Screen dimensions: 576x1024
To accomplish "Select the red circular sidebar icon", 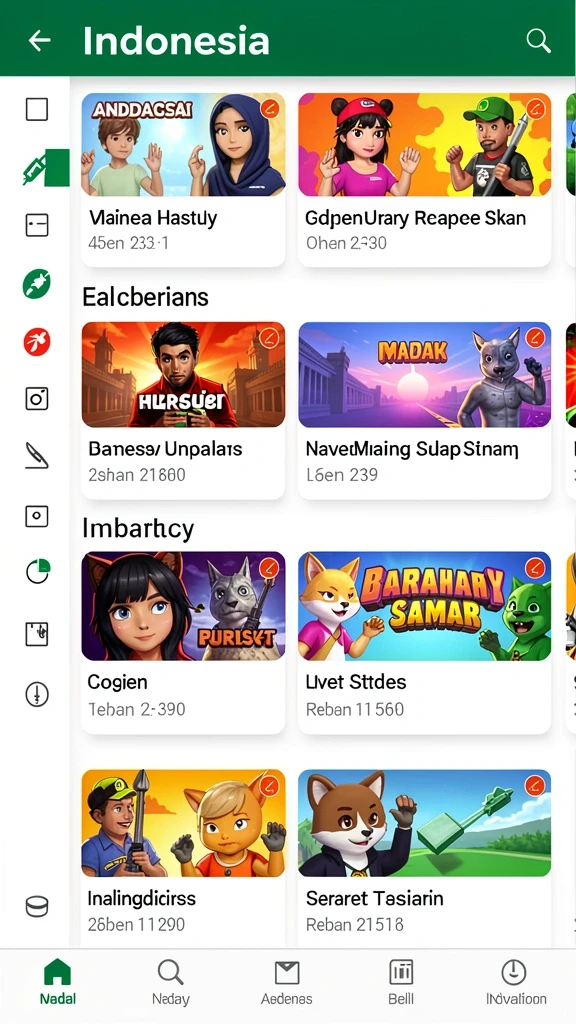I will 37,342.
